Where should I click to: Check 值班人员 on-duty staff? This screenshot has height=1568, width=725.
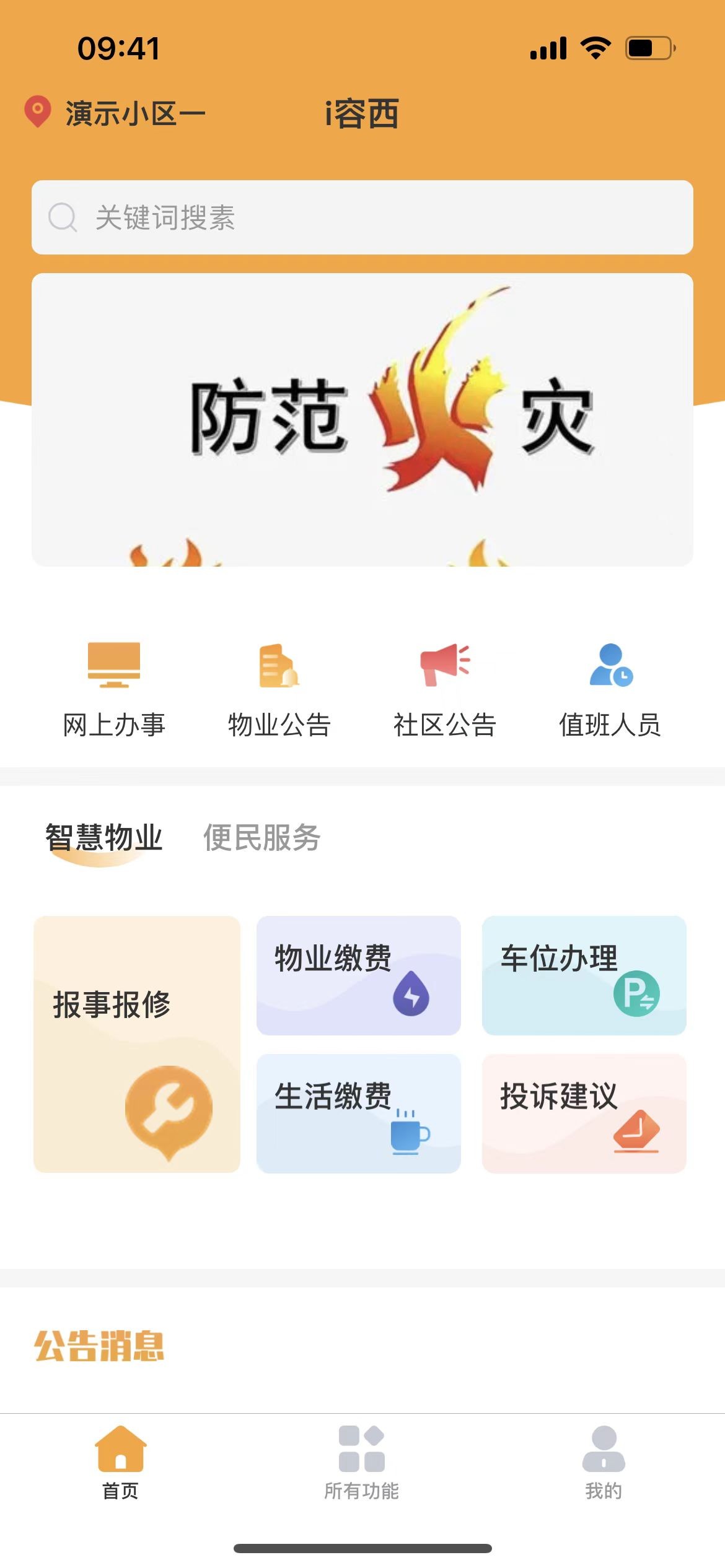coord(610,690)
